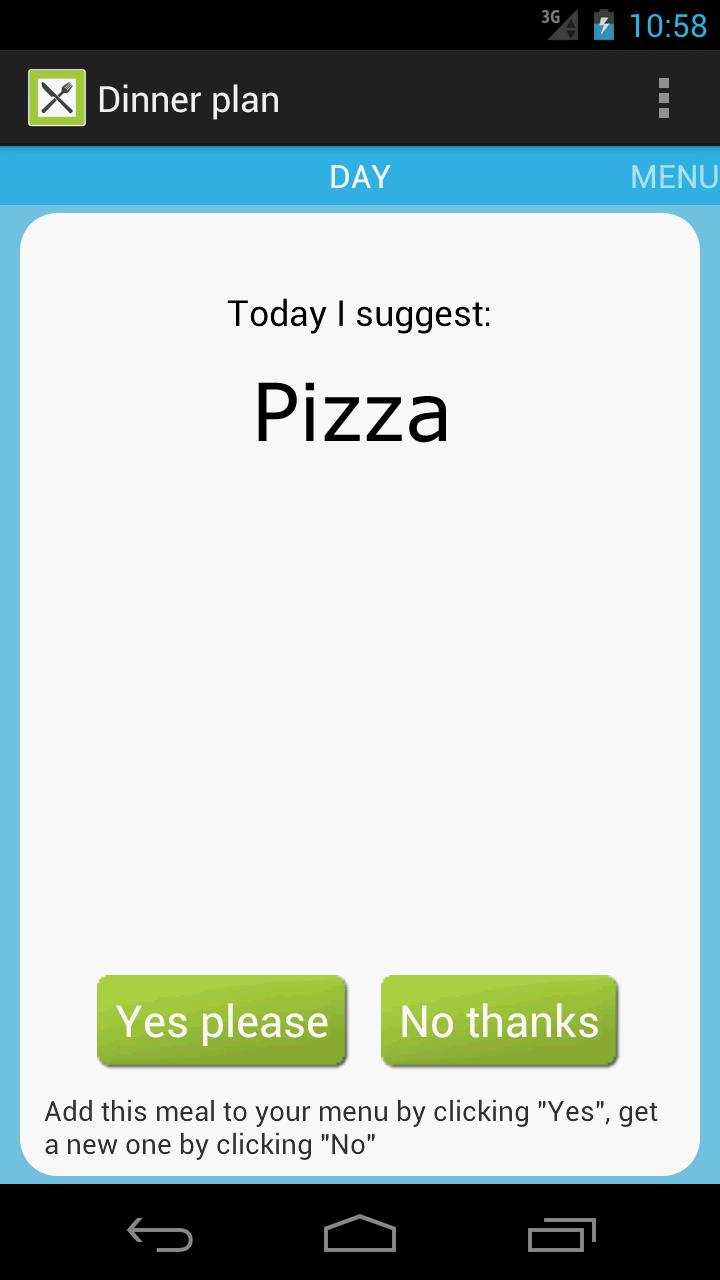The width and height of the screenshot is (720, 1280).
Task: Click the Dinner plan app icon
Action: tap(55, 97)
